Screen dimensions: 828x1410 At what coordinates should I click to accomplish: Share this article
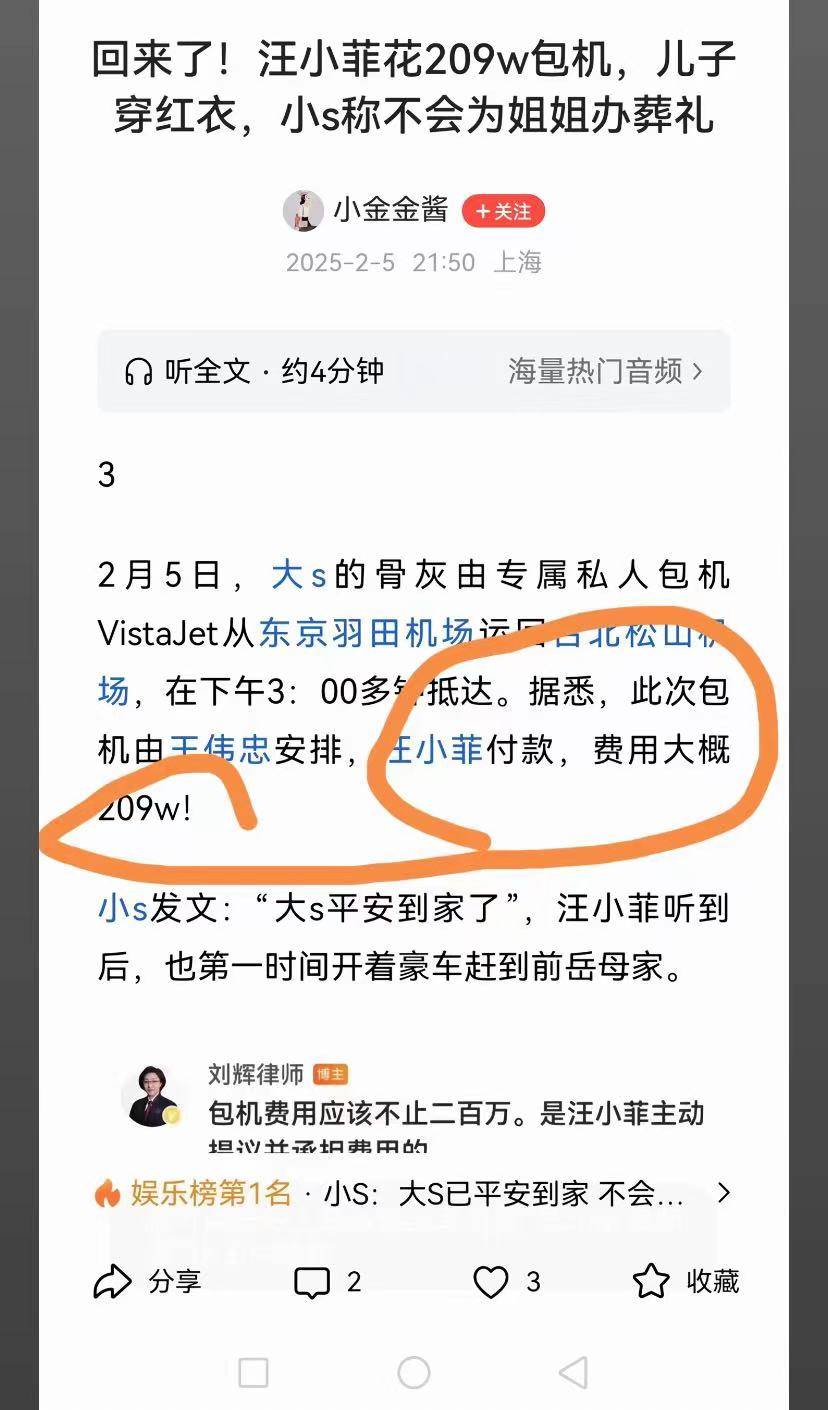click(x=148, y=1281)
